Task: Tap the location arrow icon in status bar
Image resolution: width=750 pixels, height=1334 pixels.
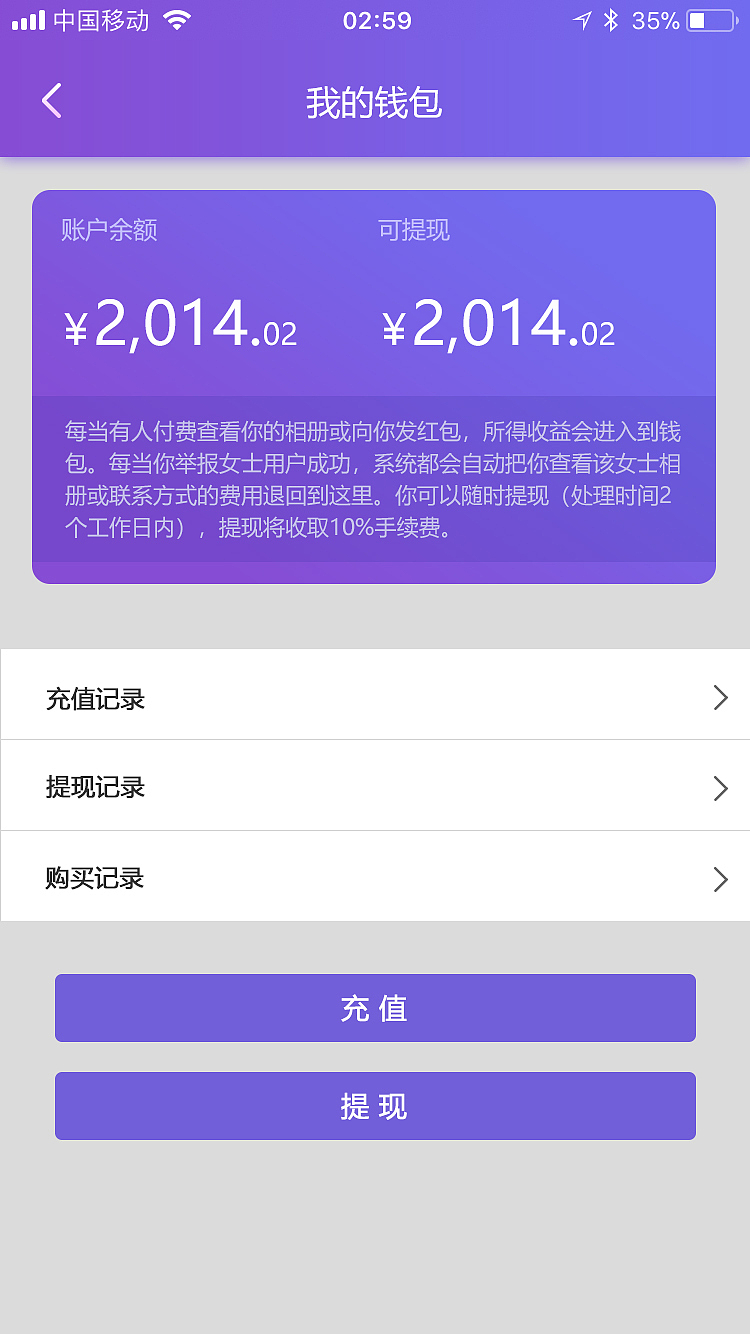Action: pyautogui.click(x=583, y=19)
